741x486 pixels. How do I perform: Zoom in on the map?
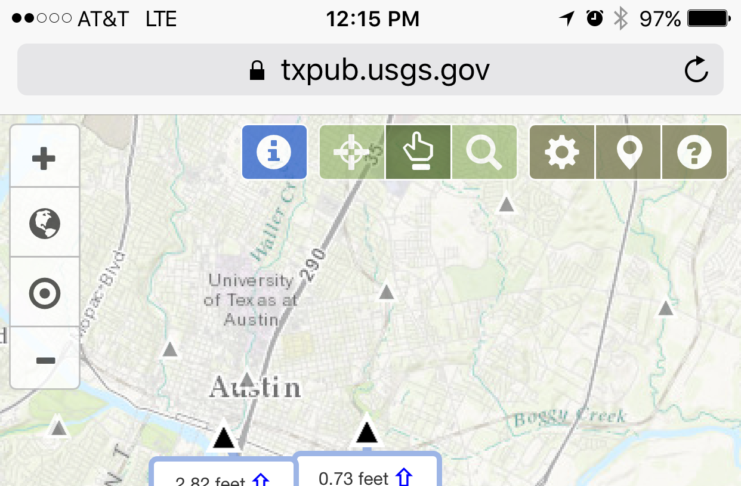tap(44, 158)
